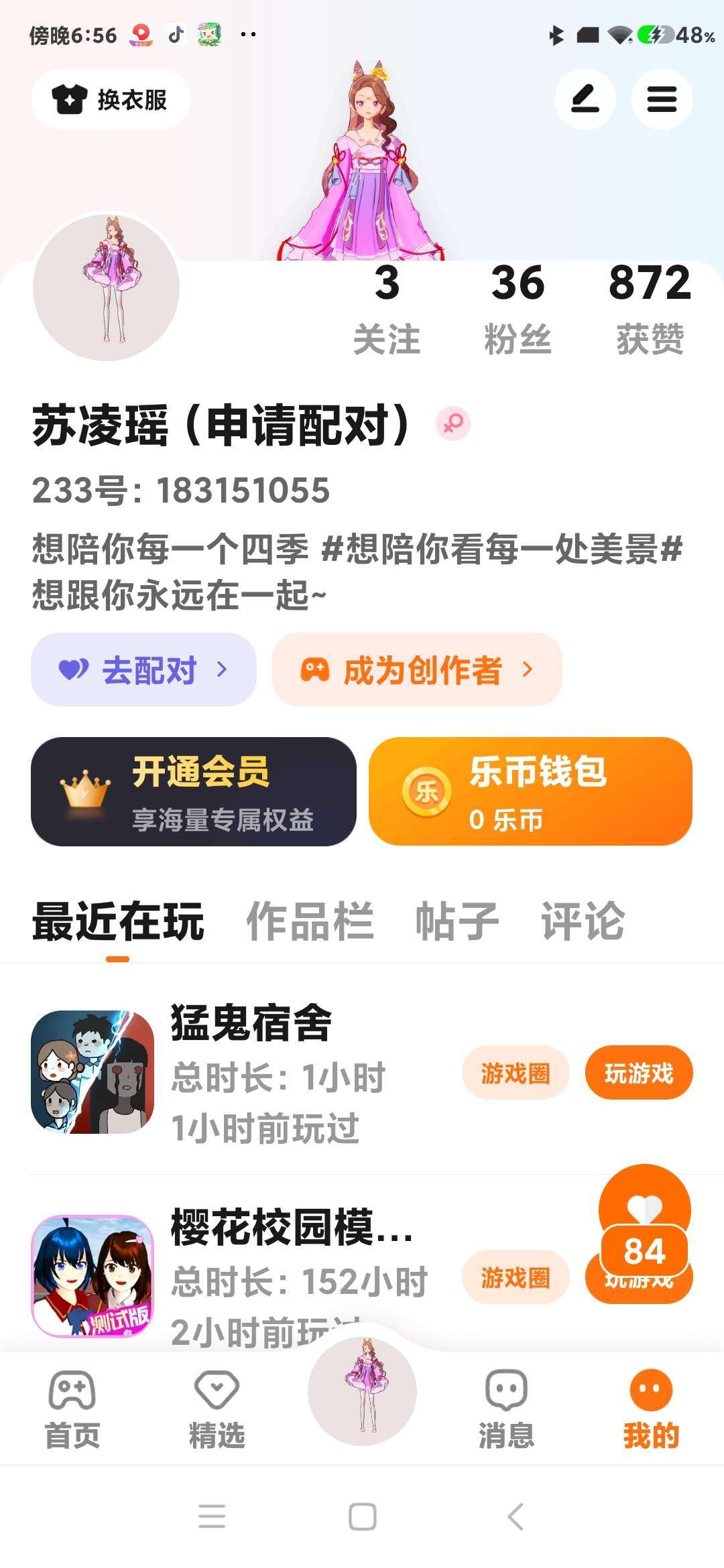View the 关注 following list
Screen dimensions: 724x1568
[387, 310]
